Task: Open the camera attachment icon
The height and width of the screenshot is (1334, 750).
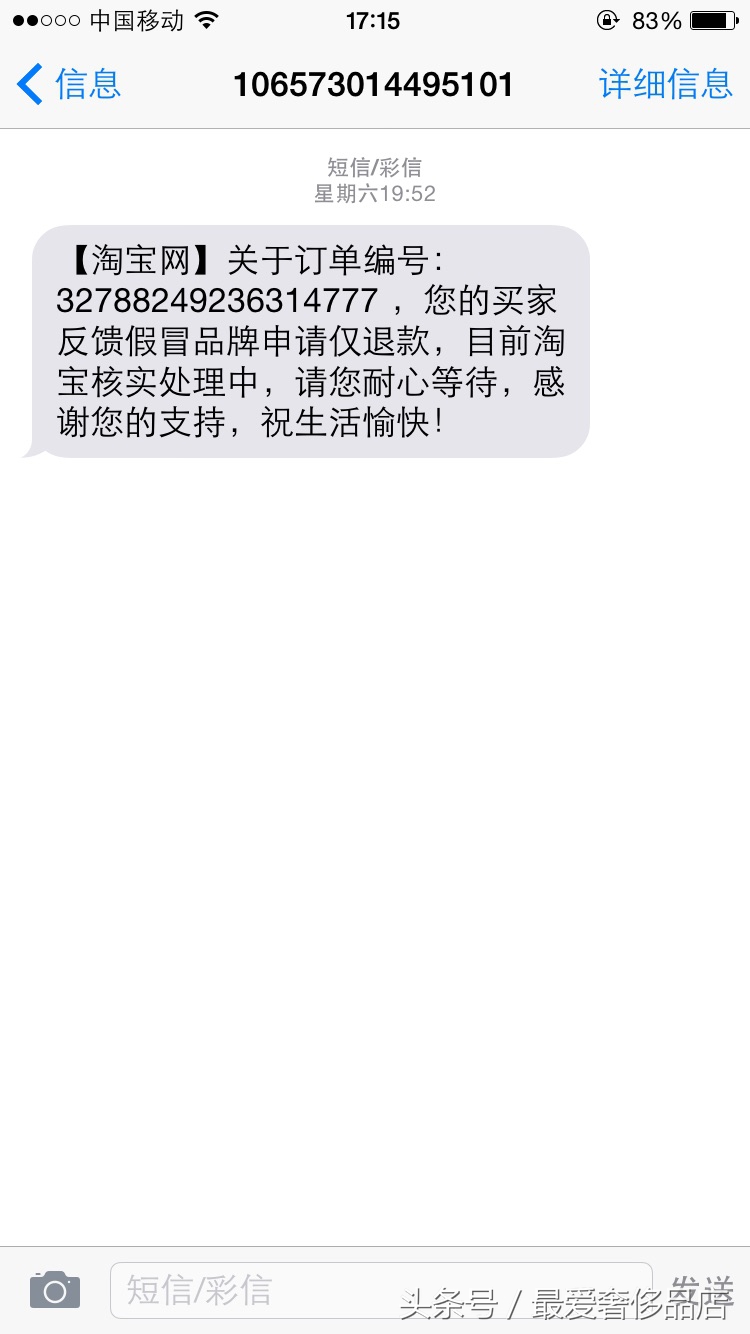Action: tap(54, 1289)
